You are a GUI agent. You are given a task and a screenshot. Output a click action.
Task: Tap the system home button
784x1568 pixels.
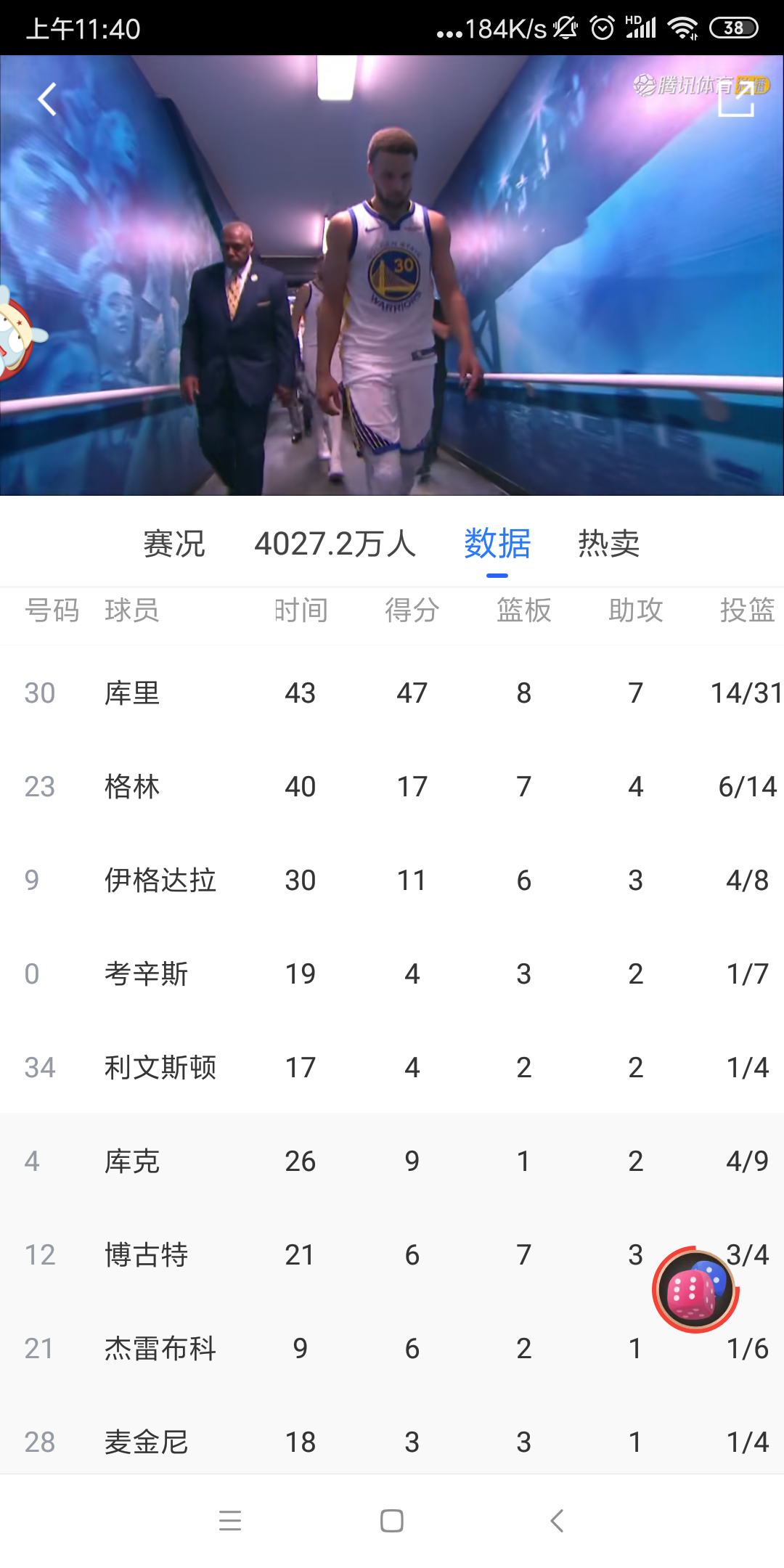click(x=392, y=1521)
